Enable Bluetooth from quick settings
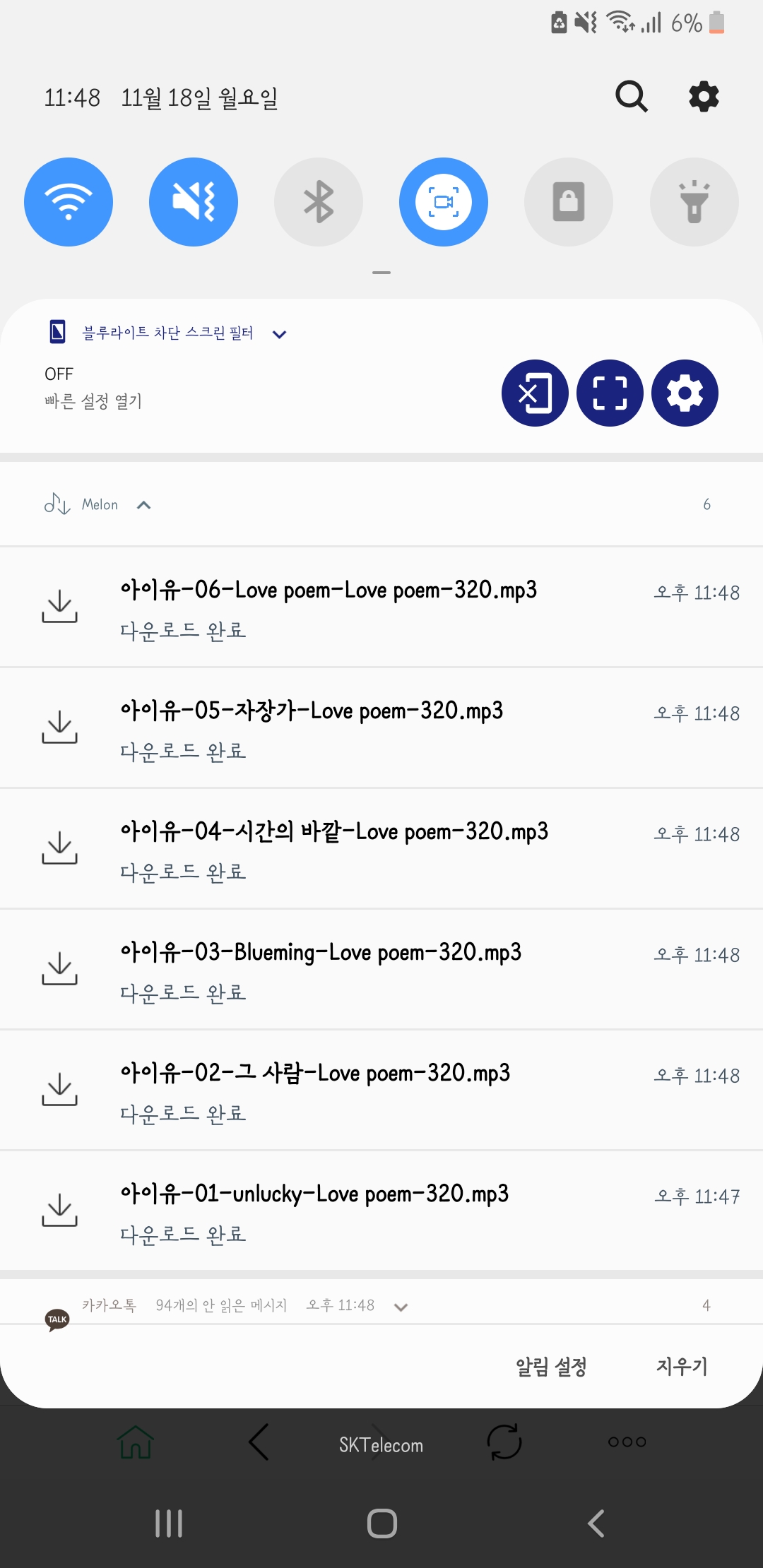Viewport: 763px width, 1568px height. tap(319, 201)
